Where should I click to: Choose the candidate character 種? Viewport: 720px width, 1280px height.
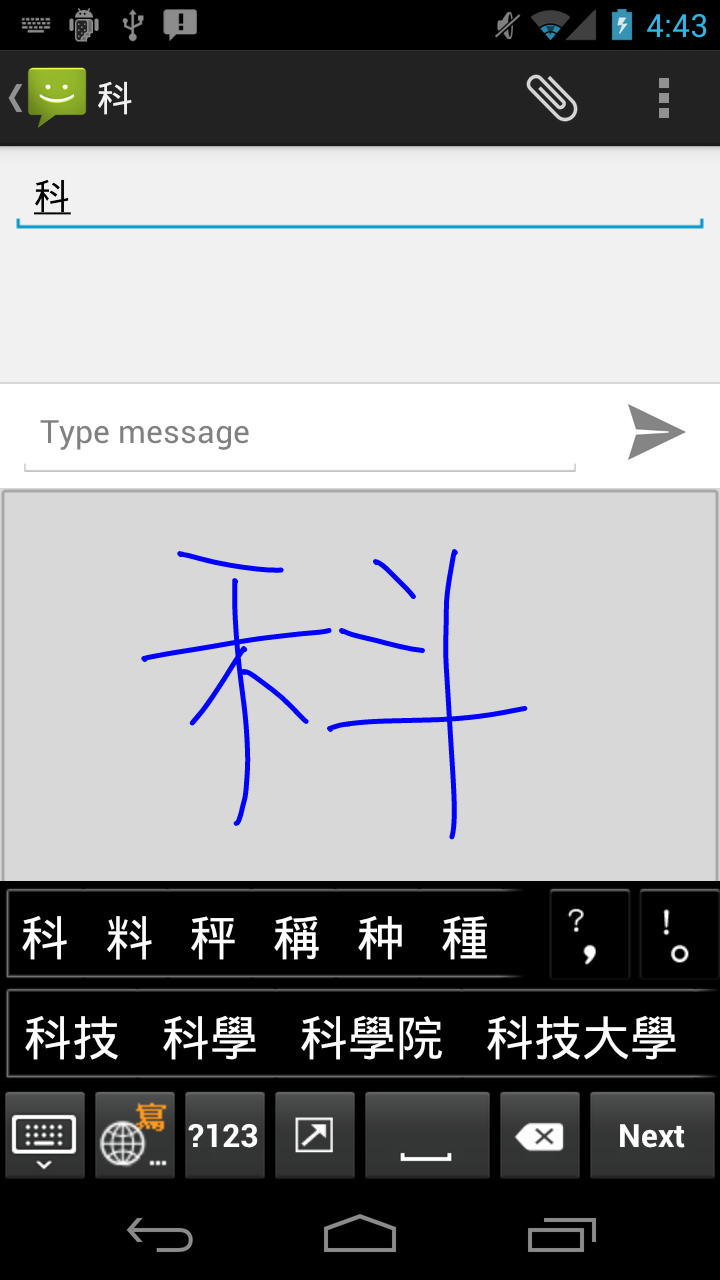coord(465,938)
